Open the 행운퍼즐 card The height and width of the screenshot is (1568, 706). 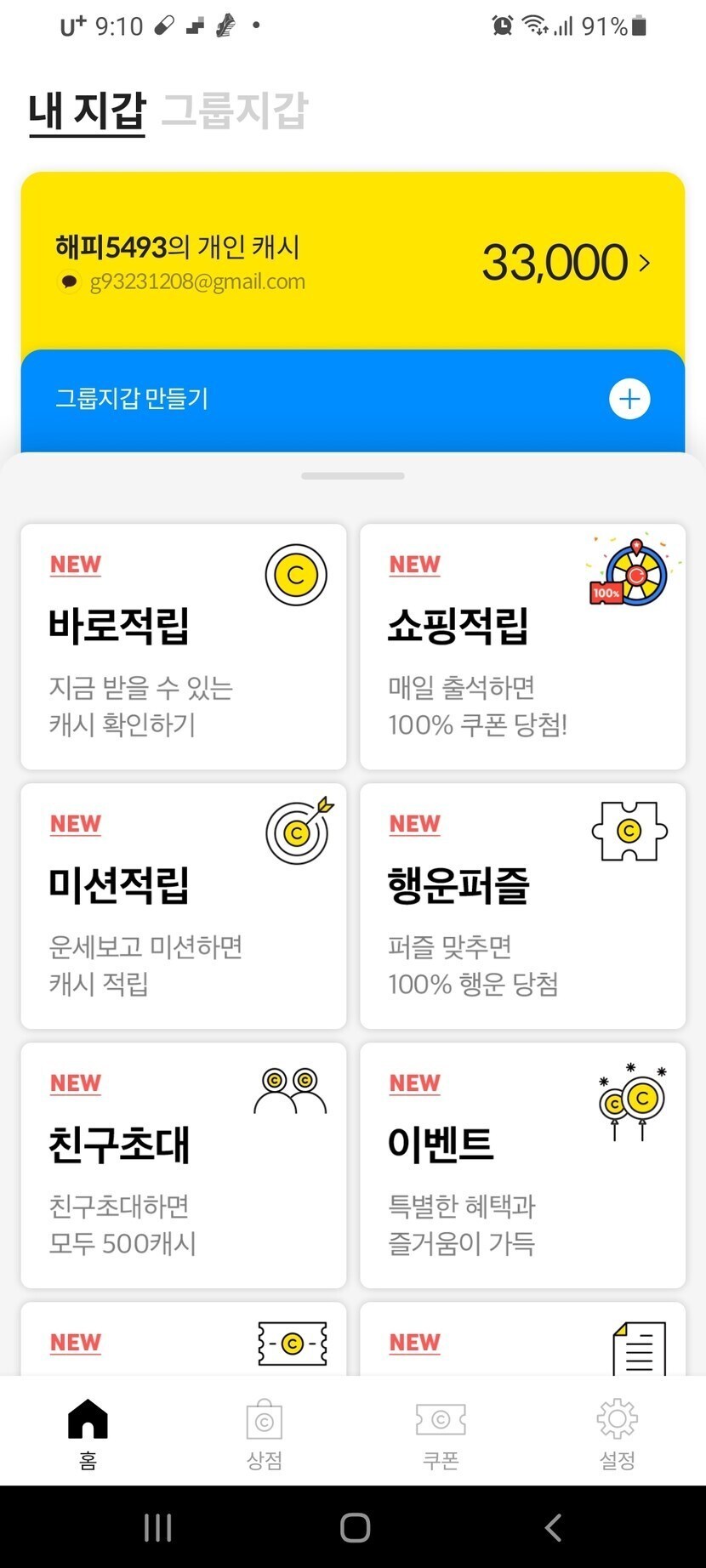point(522,906)
